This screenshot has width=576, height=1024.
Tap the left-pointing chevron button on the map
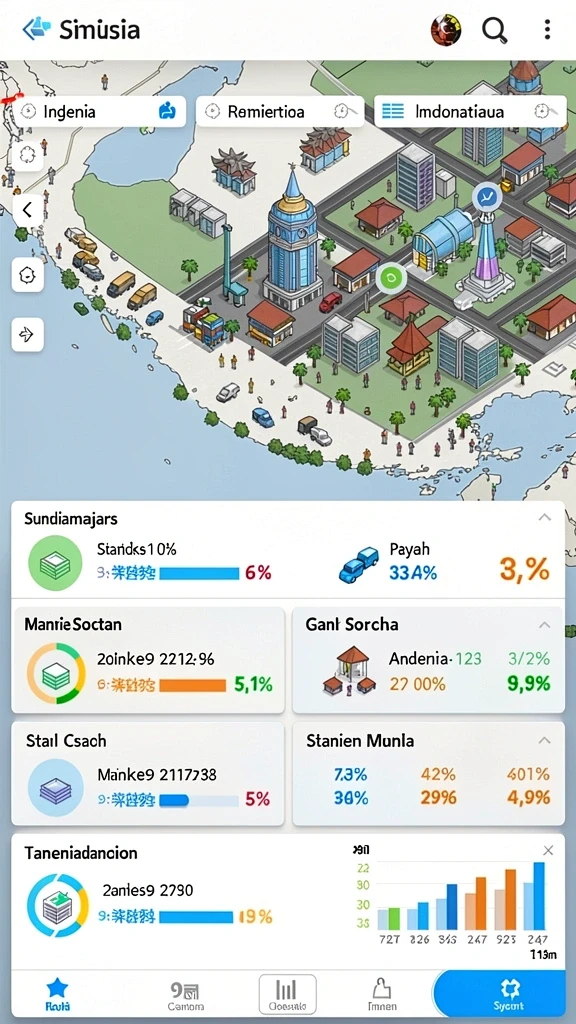(x=27, y=210)
